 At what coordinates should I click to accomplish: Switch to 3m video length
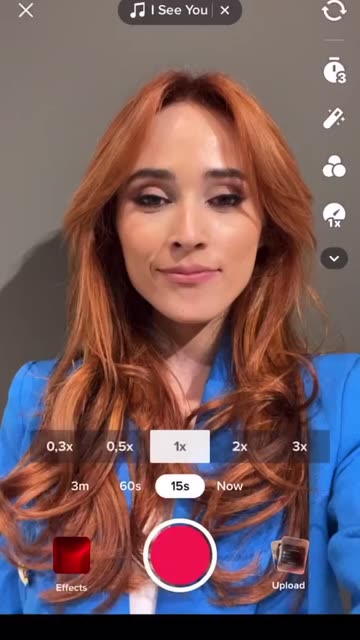[80, 486]
